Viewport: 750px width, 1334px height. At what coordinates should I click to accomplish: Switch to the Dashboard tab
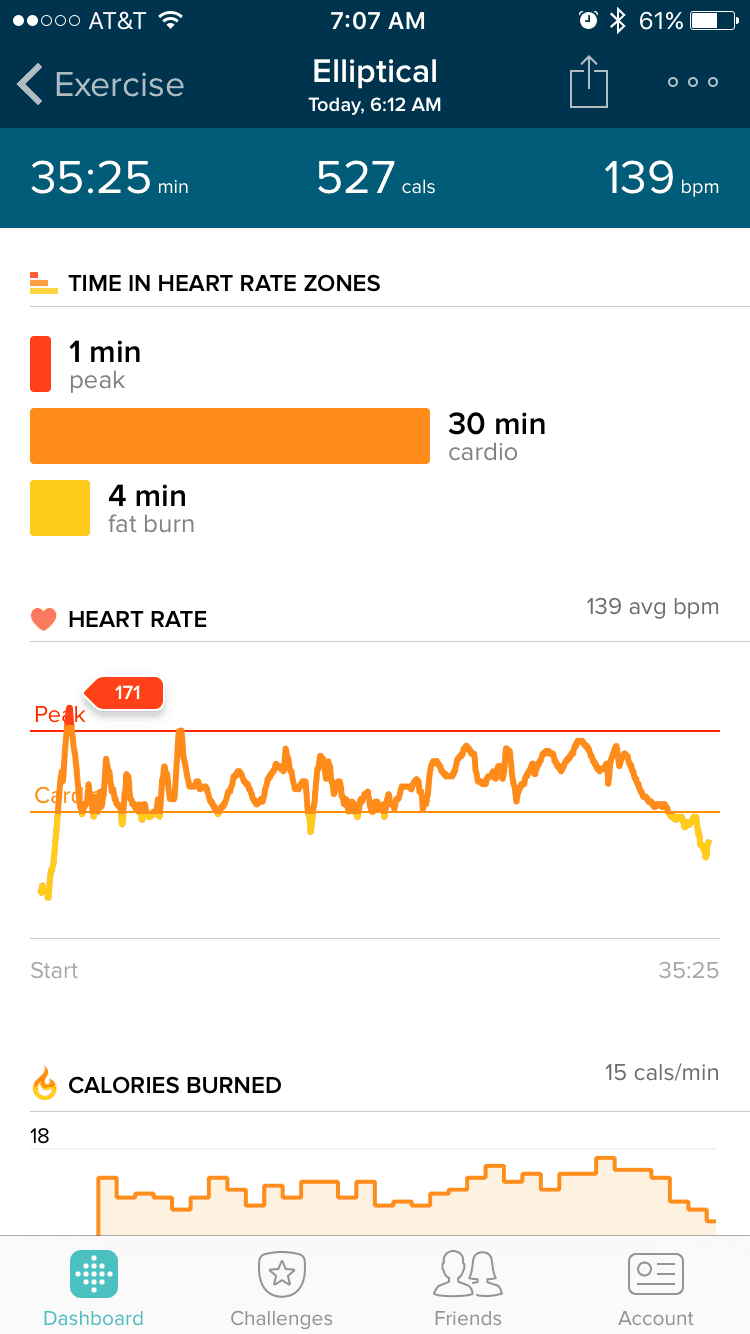tap(94, 1290)
